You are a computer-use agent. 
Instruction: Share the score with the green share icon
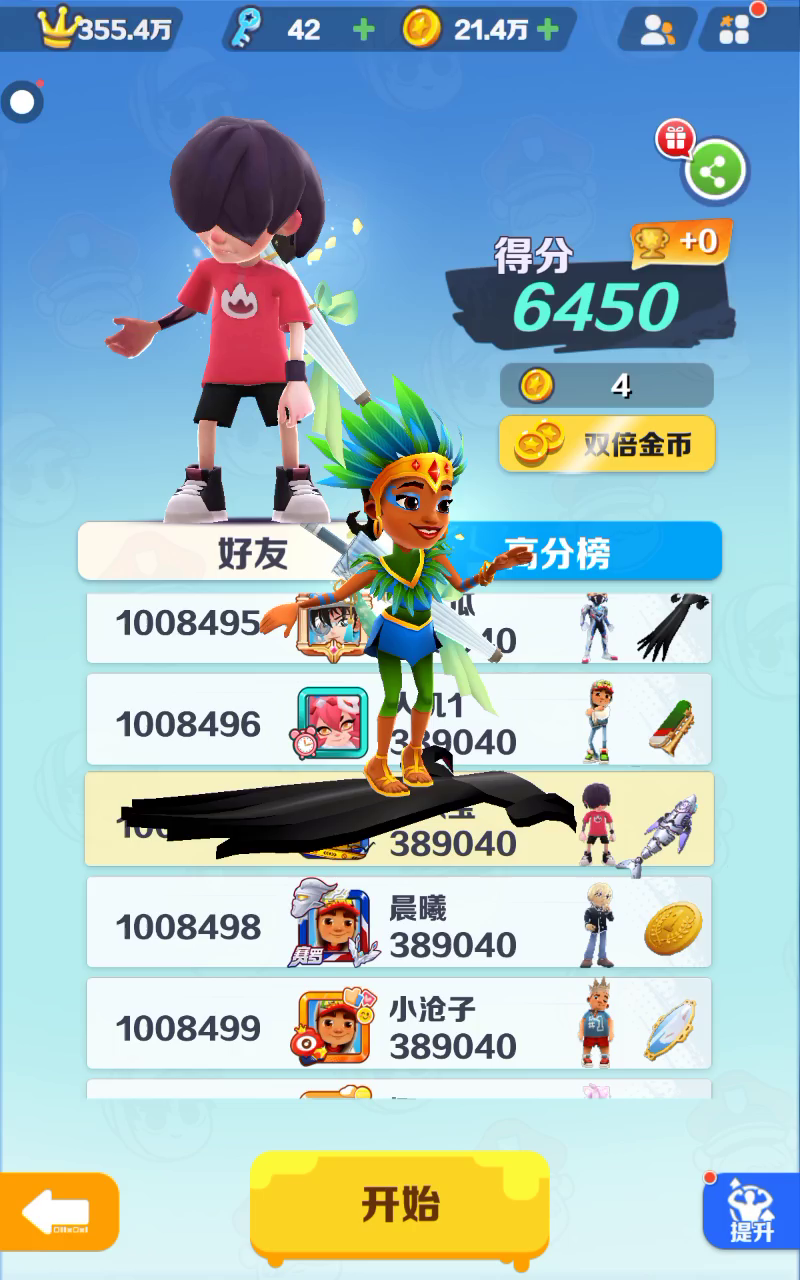714,171
